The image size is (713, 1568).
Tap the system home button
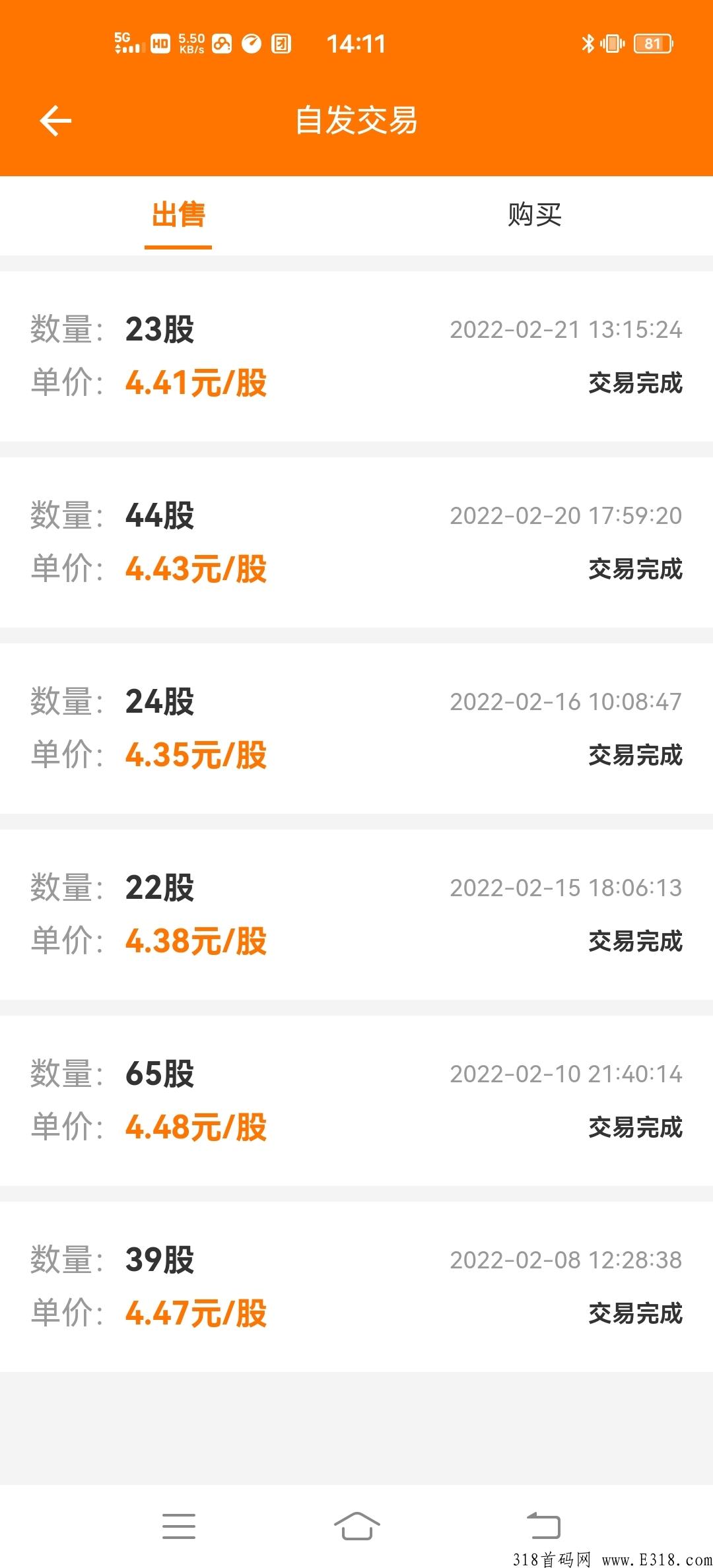(356, 1526)
